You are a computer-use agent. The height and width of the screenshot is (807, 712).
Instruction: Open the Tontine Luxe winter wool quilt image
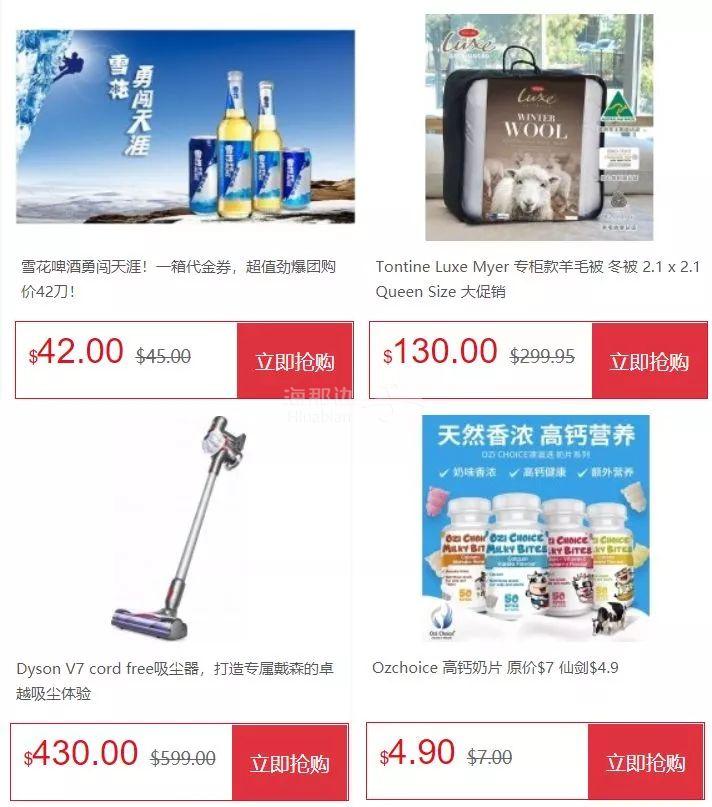point(539,127)
